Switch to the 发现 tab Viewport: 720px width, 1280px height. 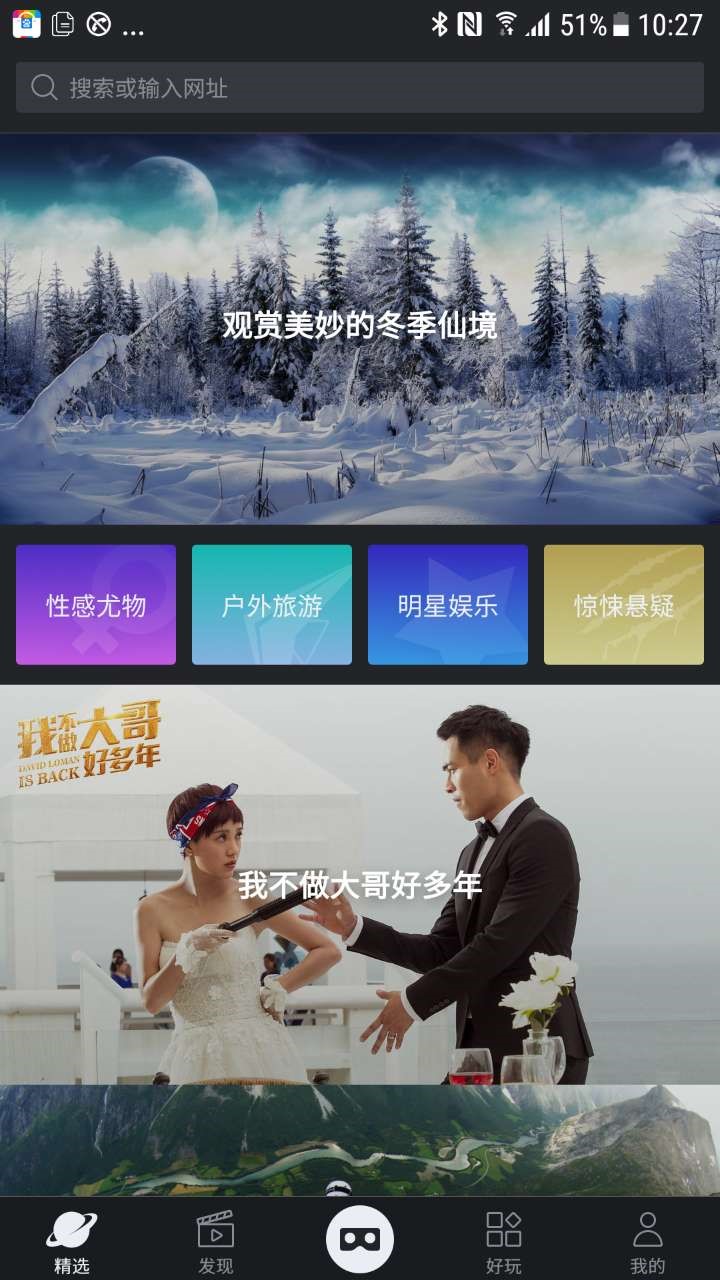216,1241
